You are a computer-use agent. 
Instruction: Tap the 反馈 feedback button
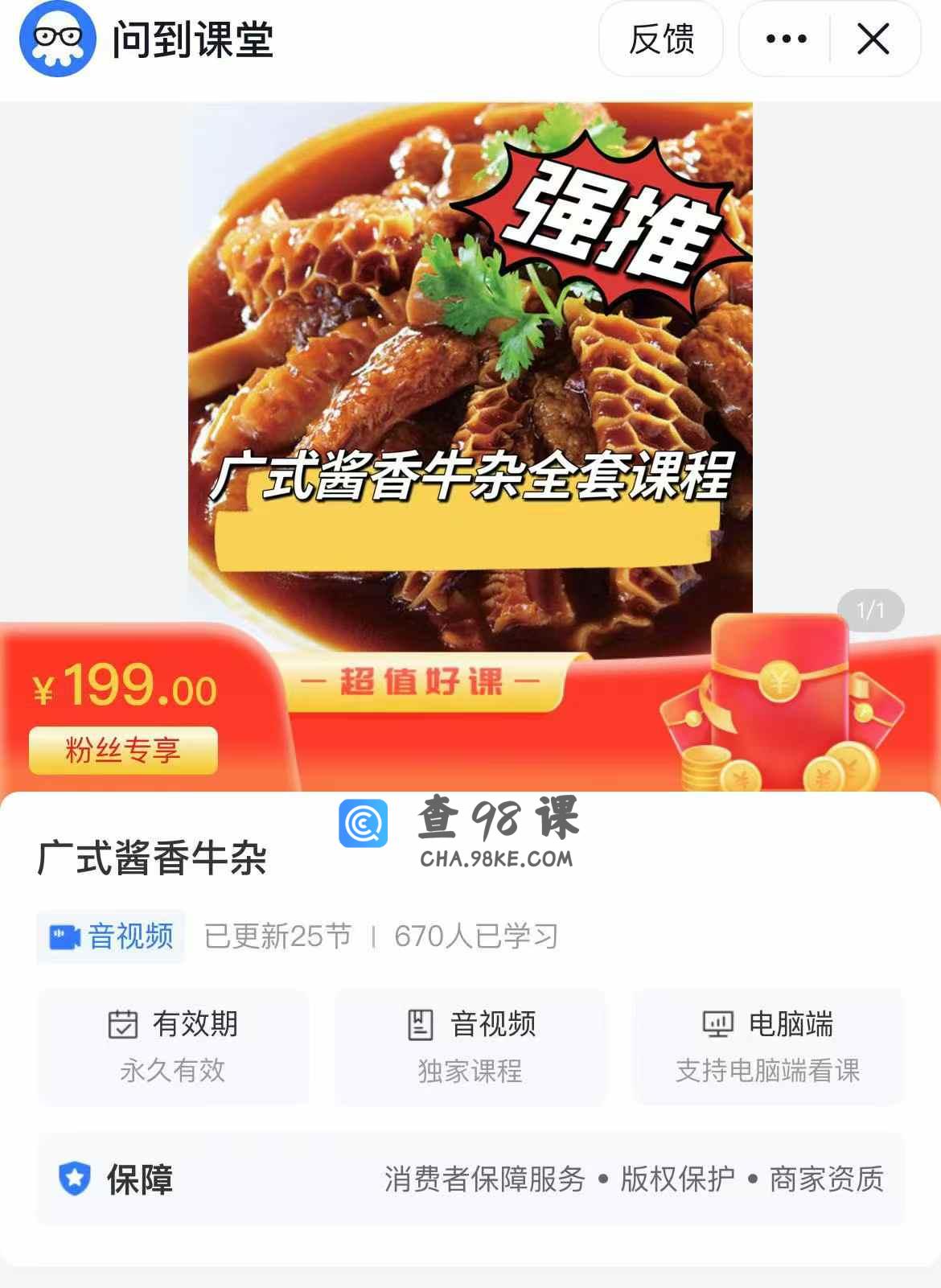tap(660, 39)
